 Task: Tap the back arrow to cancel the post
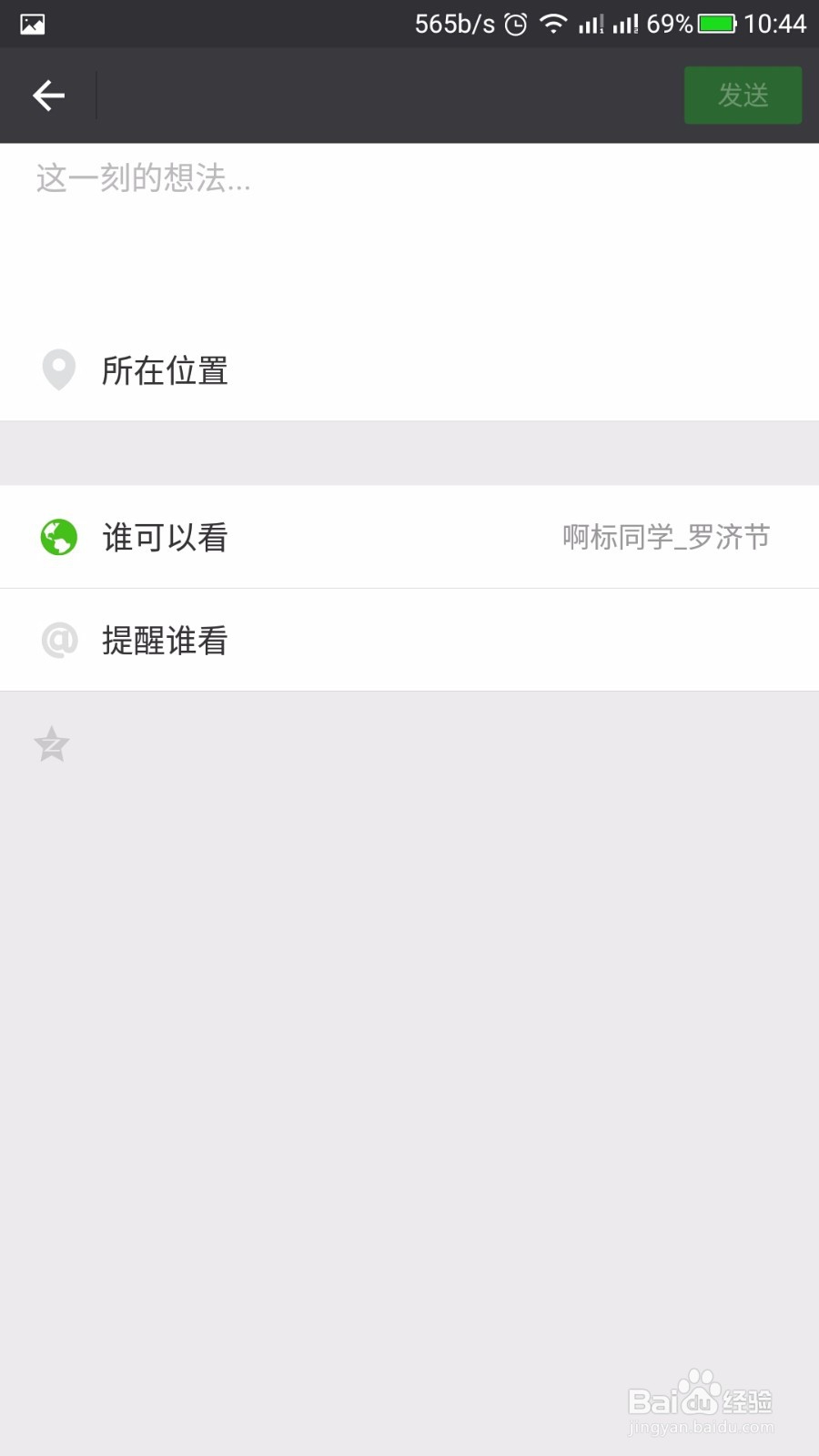(x=48, y=95)
